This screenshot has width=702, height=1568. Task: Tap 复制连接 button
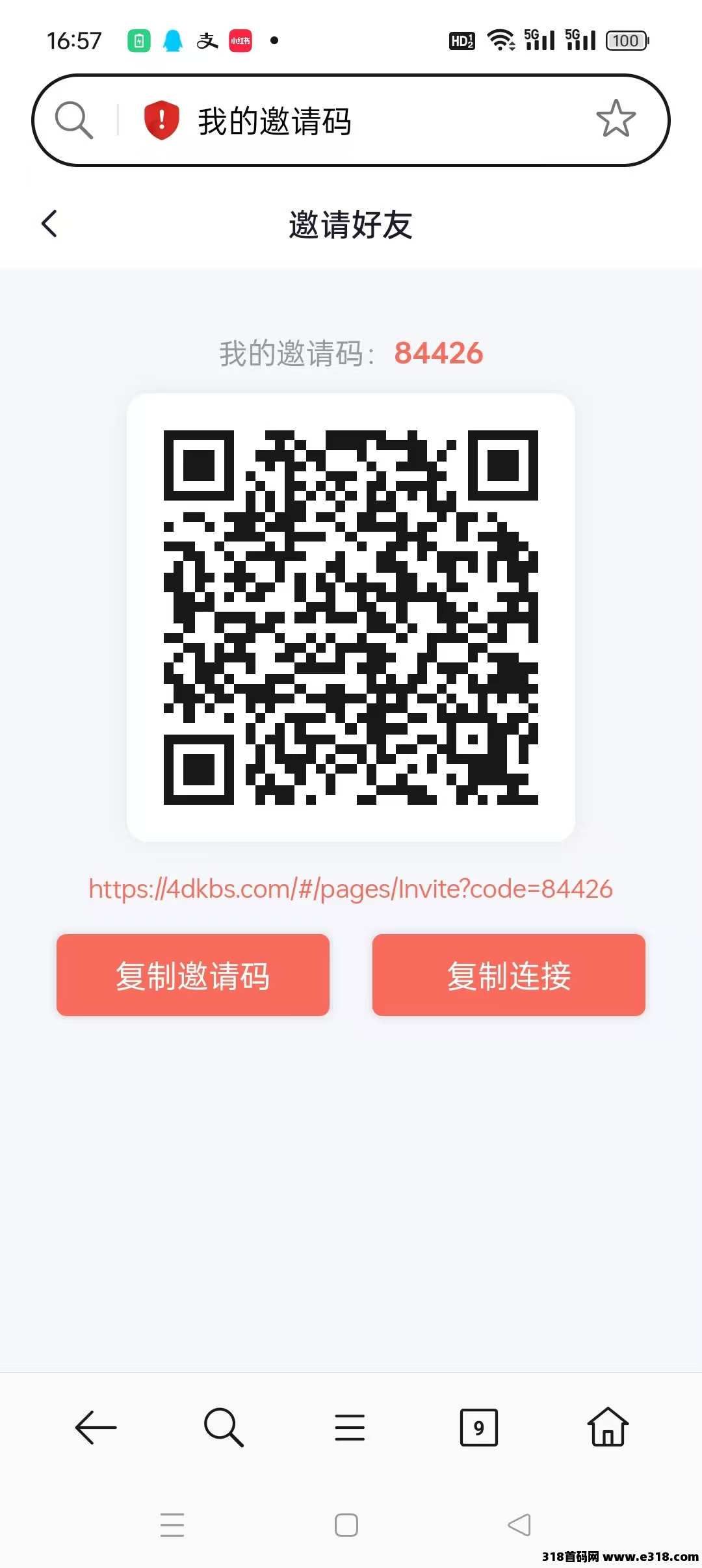[508, 975]
